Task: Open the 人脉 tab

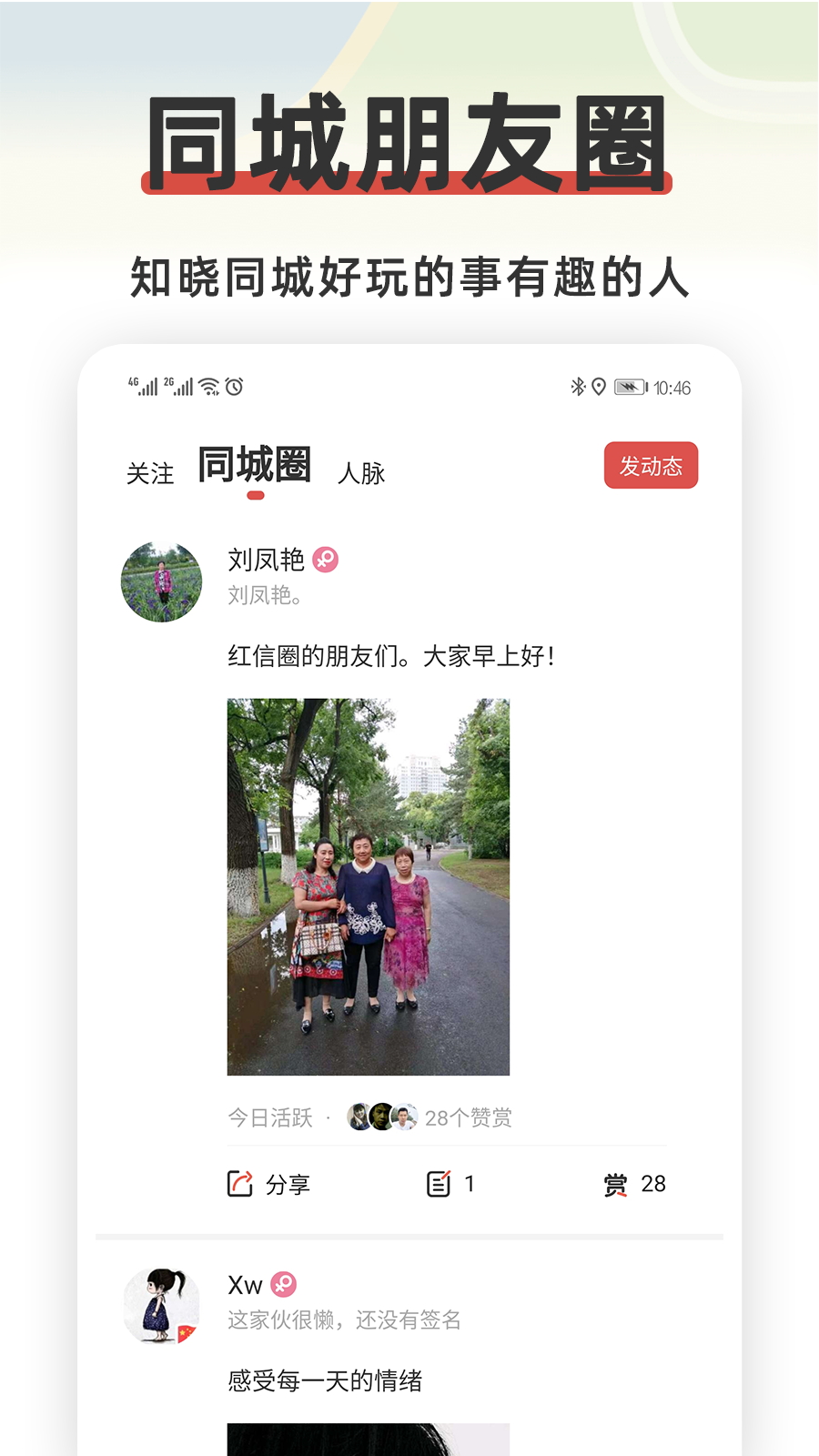Action: click(x=361, y=473)
